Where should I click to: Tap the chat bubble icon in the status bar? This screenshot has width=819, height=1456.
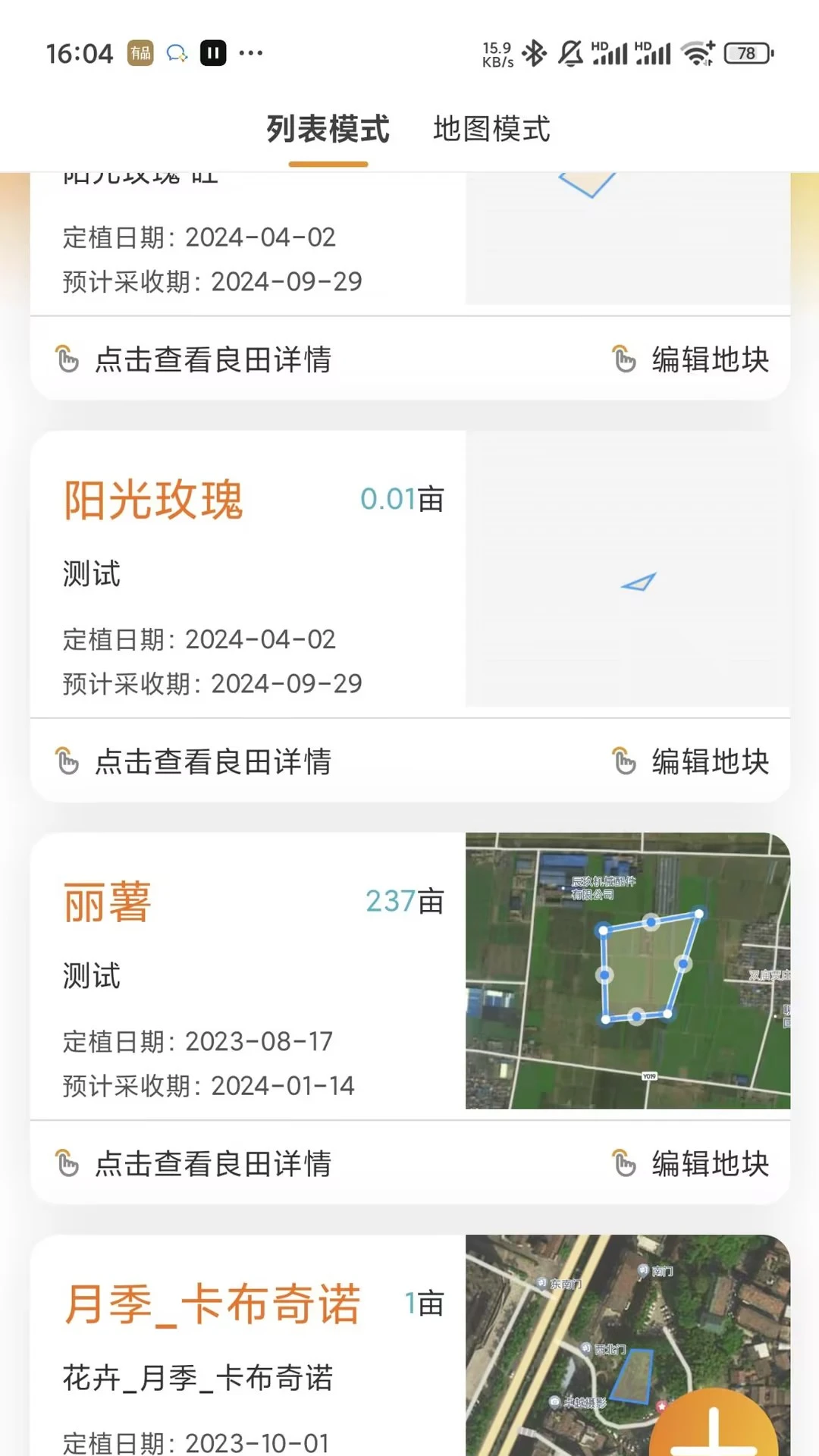pyautogui.click(x=176, y=52)
